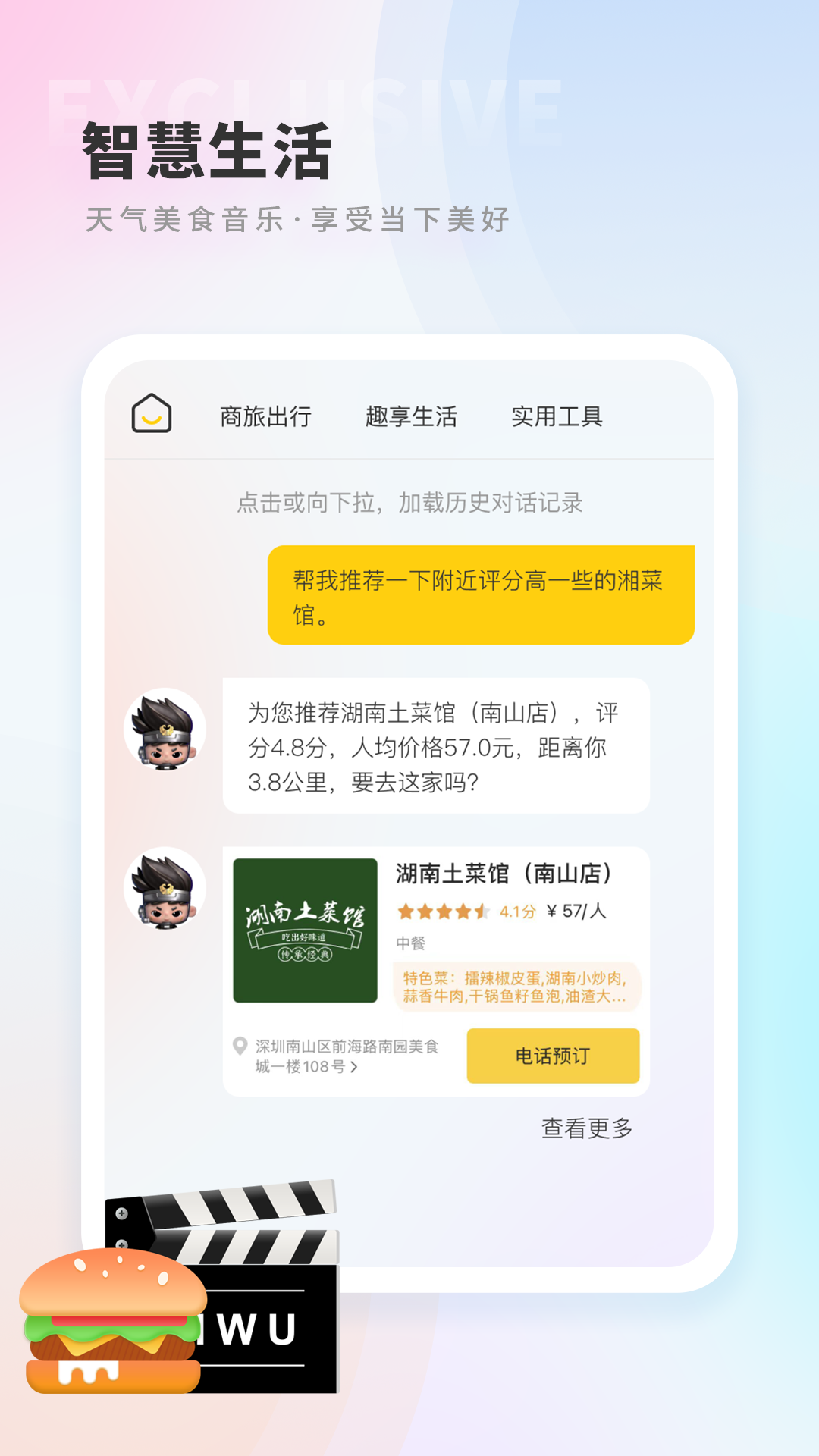Screen dimensions: 819x1456
Task: Switch to the 商旅出行 tab
Action: (x=267, y=416)
